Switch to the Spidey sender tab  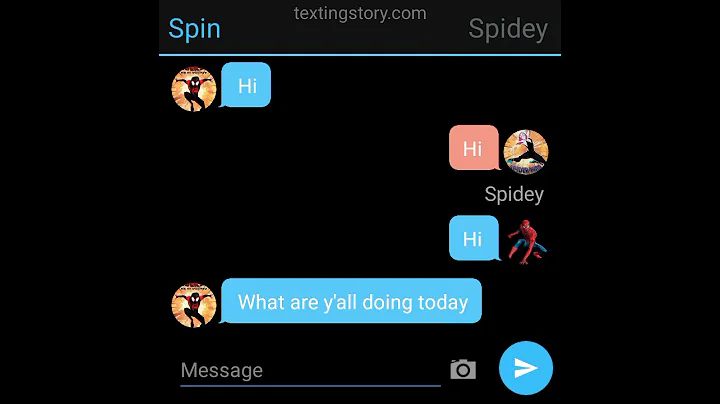click(x=508, y=29)
